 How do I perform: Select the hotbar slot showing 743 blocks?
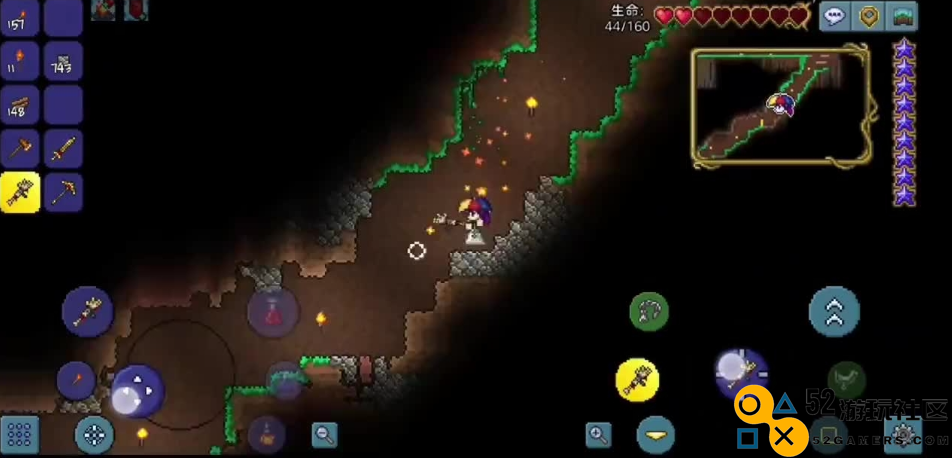(63, 61)
